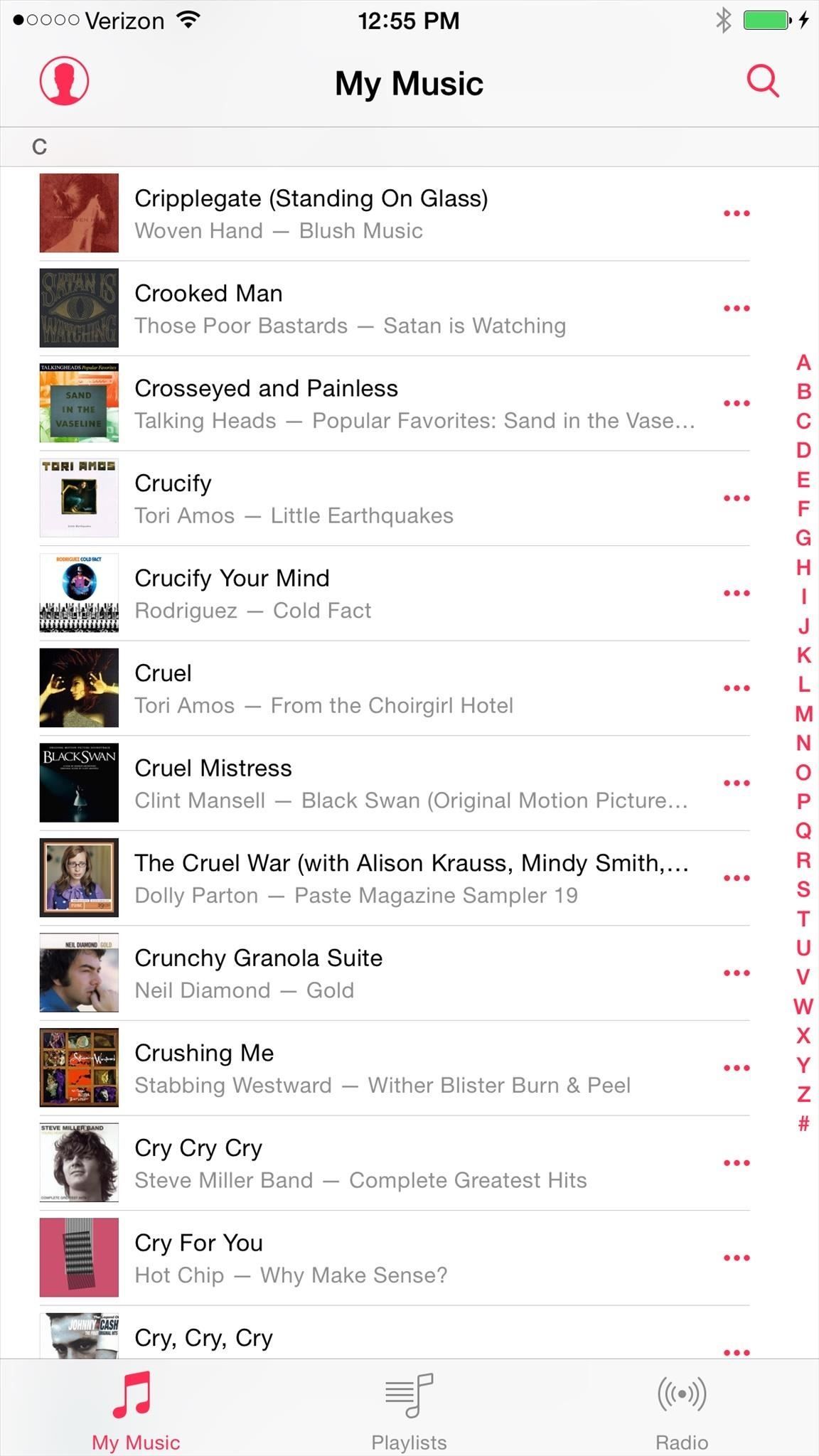Open options menu for Crunchy Granola Suite
Screen dimensions: 819x1456
point(737,972)
